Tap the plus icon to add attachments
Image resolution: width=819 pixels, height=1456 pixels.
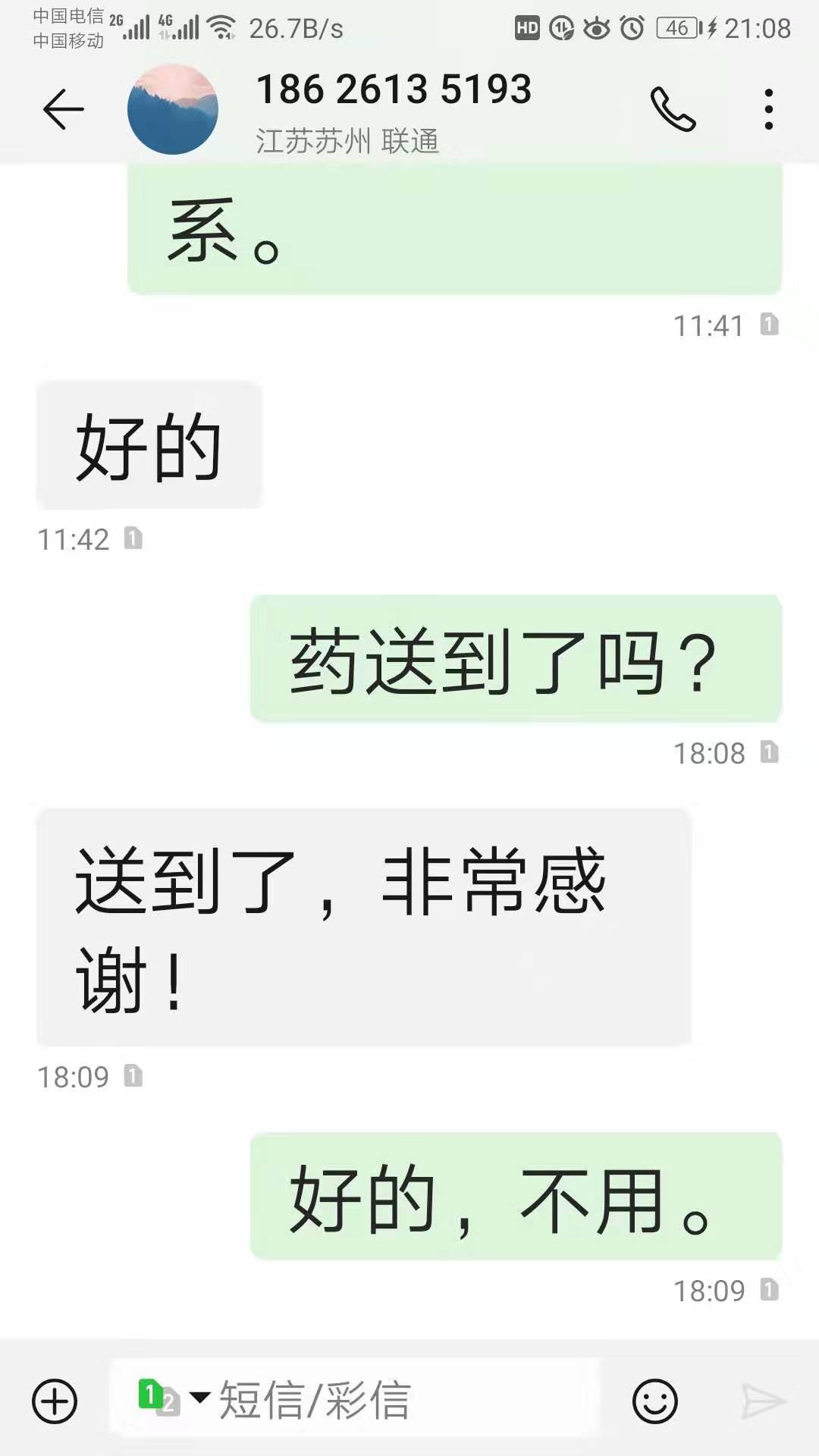[55, 1401]
